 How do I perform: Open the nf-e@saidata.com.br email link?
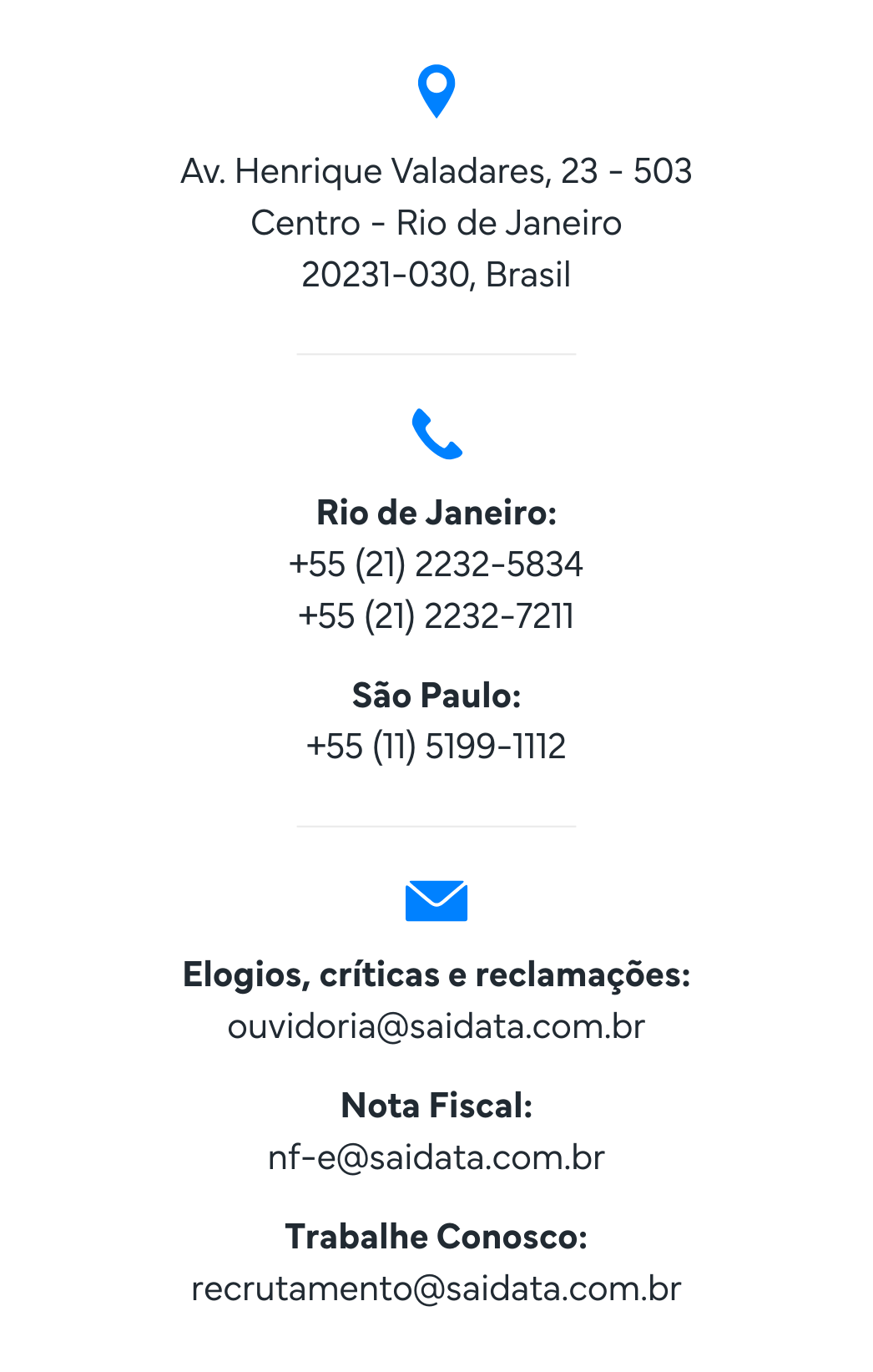[x=436, y=1157]
